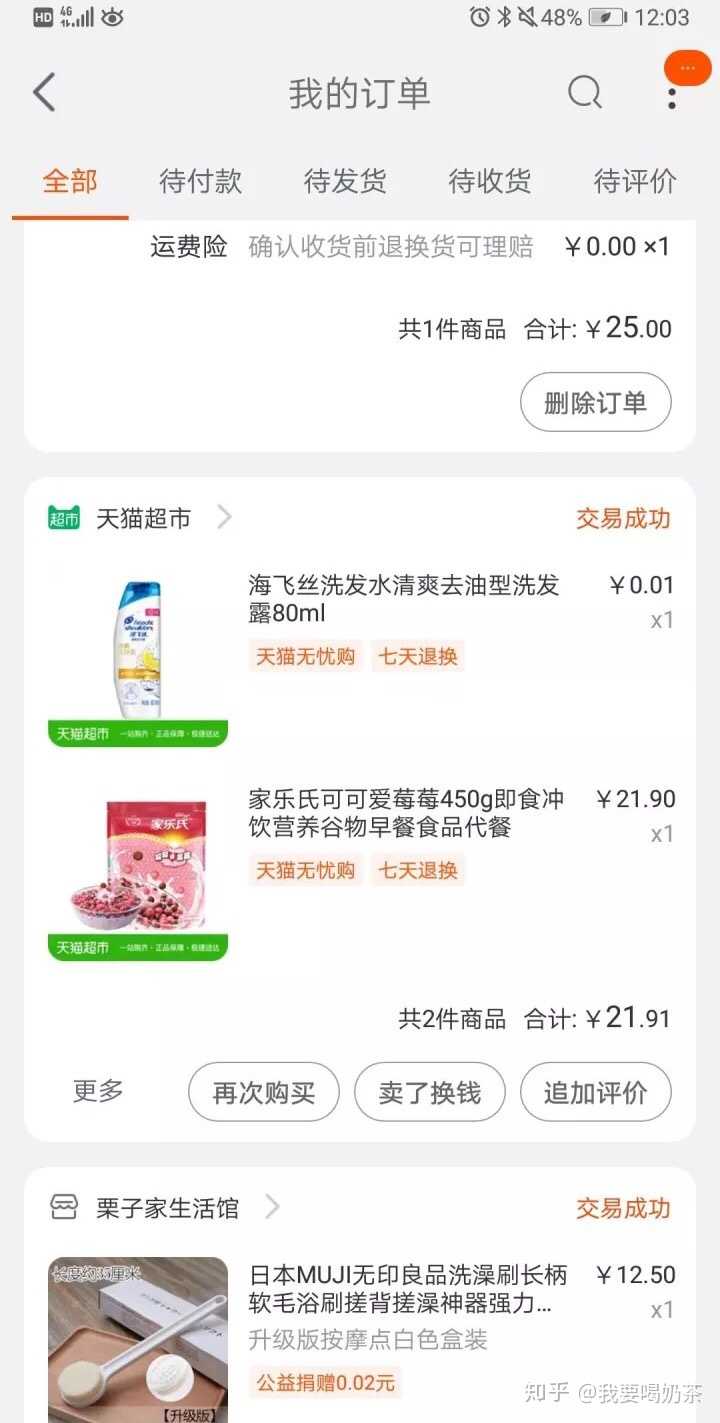The image size is (720, 1423).
Task: Visit the 栗子家生活馆 shop
Action: click(167, 1208)
